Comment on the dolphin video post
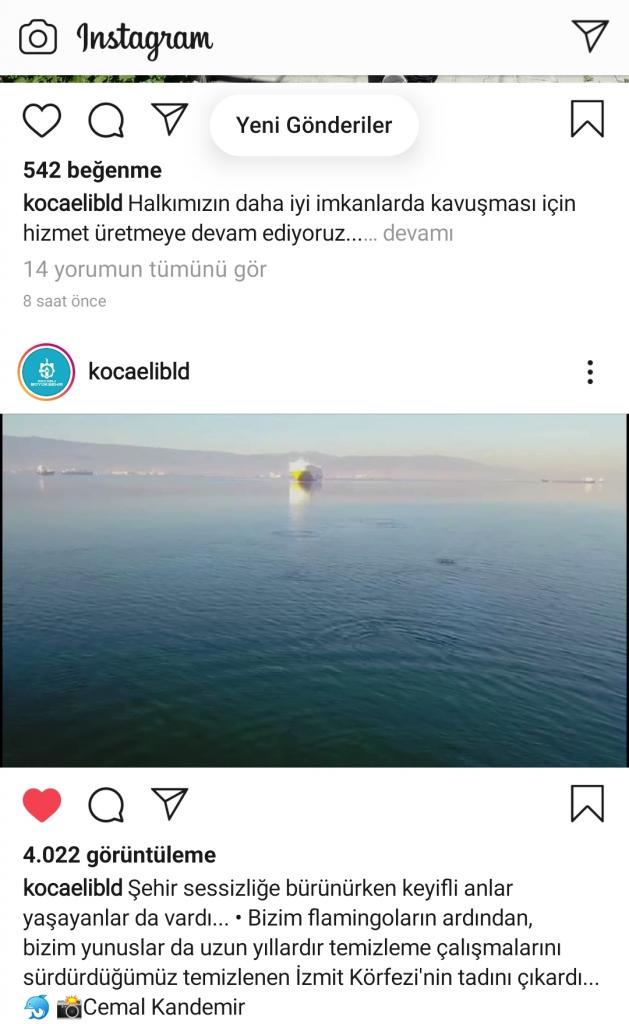This screenshot has width=629, height=1024. [106, 804]
